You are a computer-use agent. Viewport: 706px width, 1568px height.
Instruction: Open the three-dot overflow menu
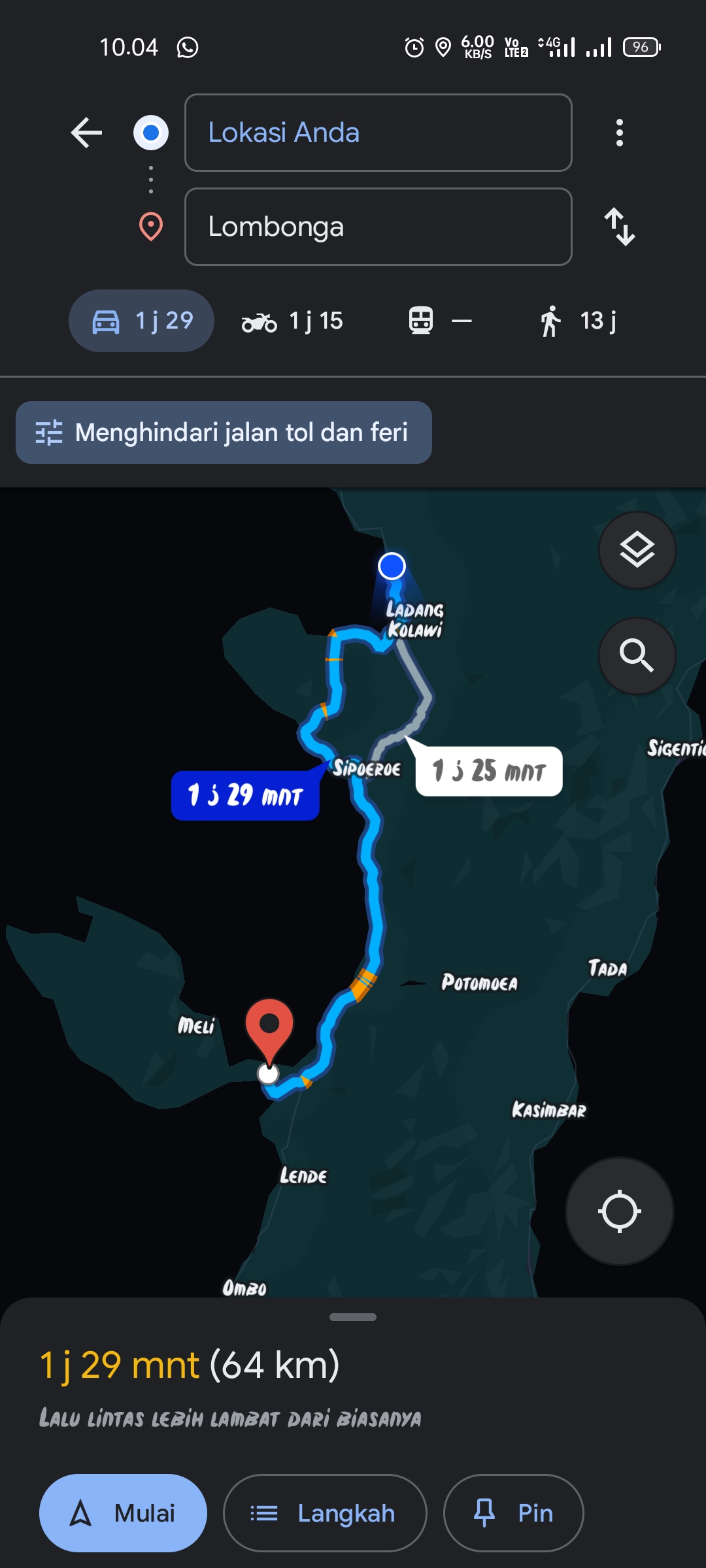tap(619, 133)
